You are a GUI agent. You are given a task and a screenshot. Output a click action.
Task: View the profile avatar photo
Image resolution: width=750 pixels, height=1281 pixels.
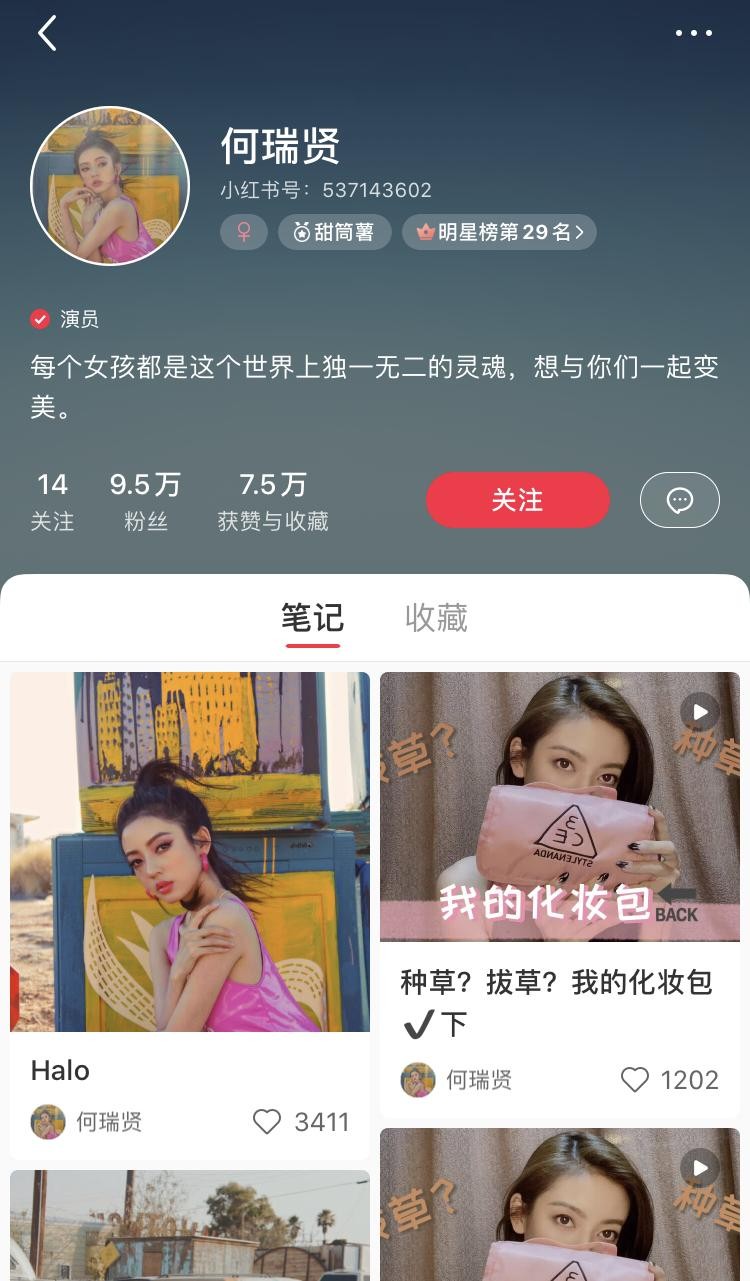coord(110,186)
